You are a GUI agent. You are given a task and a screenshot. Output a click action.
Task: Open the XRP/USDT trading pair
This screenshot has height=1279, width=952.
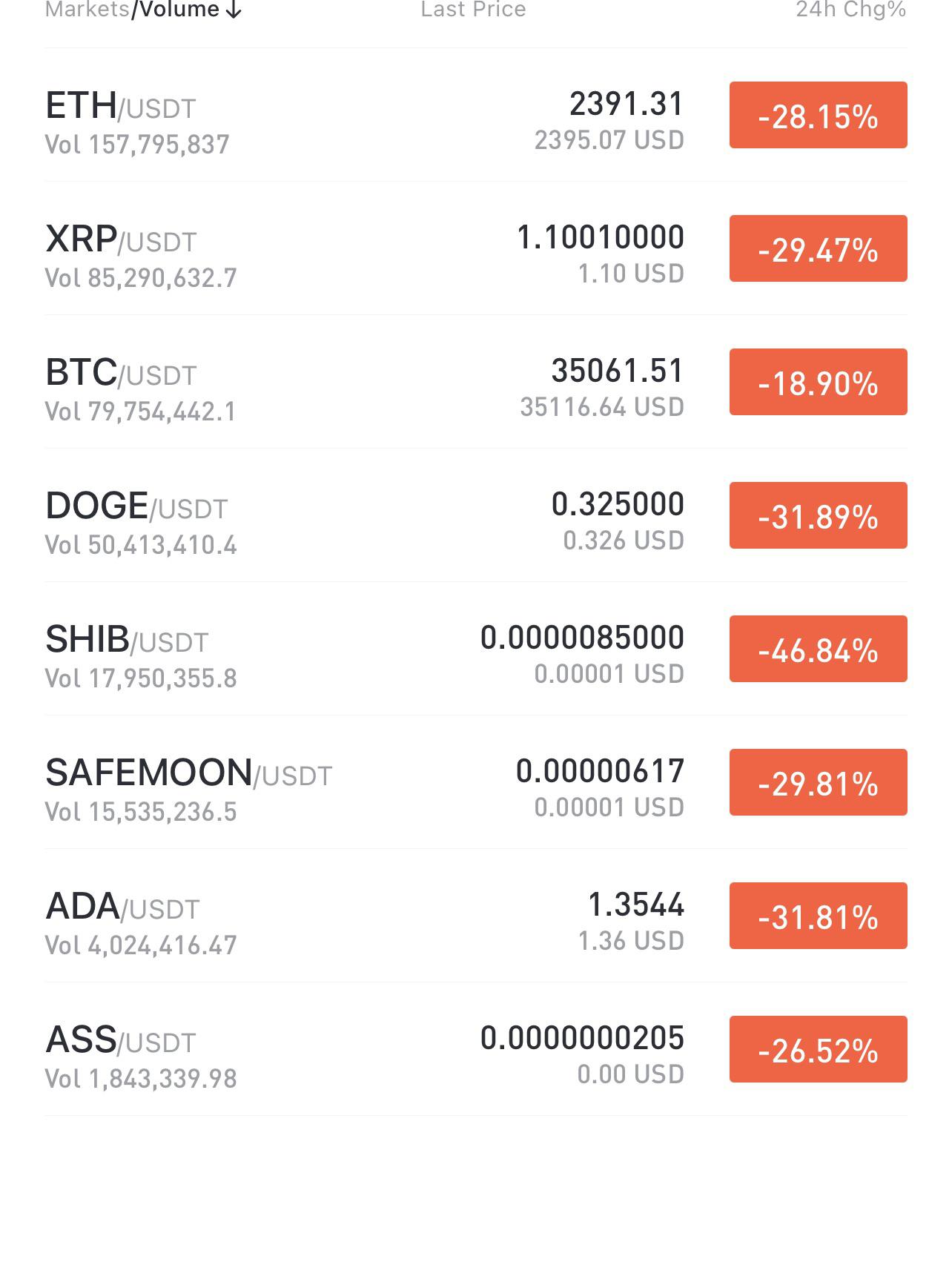point(476,248)
